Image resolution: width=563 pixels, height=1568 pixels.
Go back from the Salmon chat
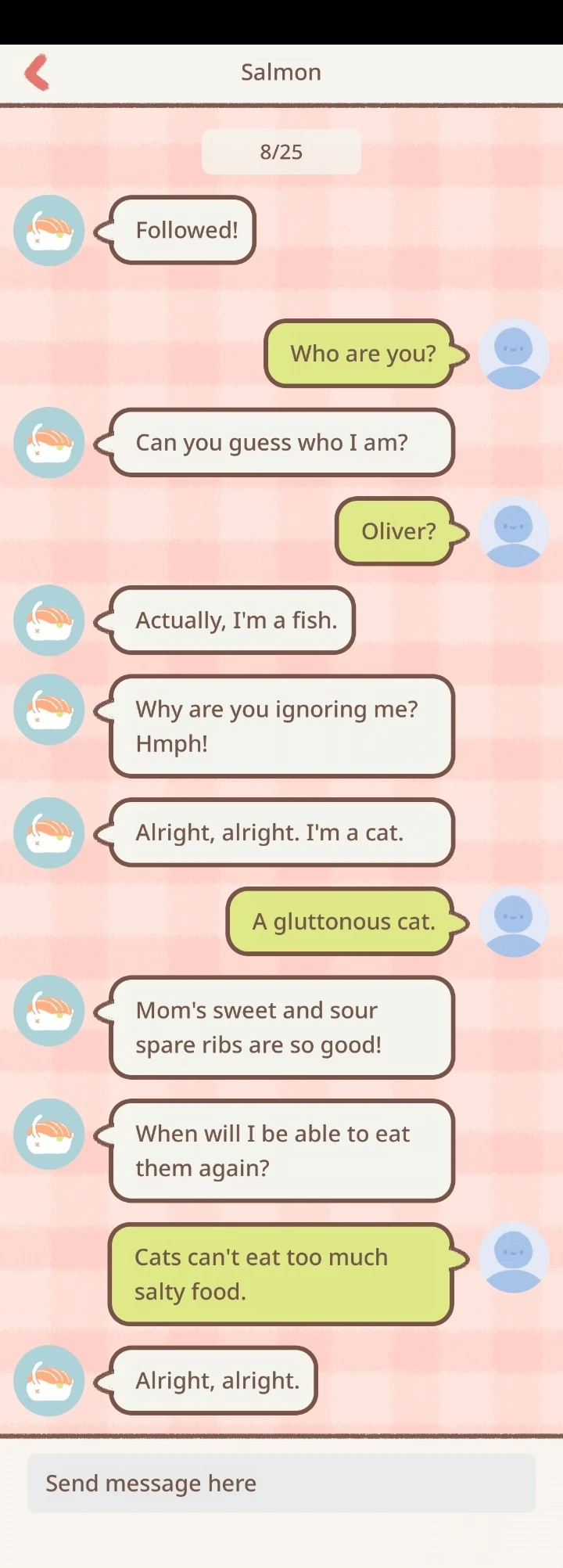click(x=37, y=73)
